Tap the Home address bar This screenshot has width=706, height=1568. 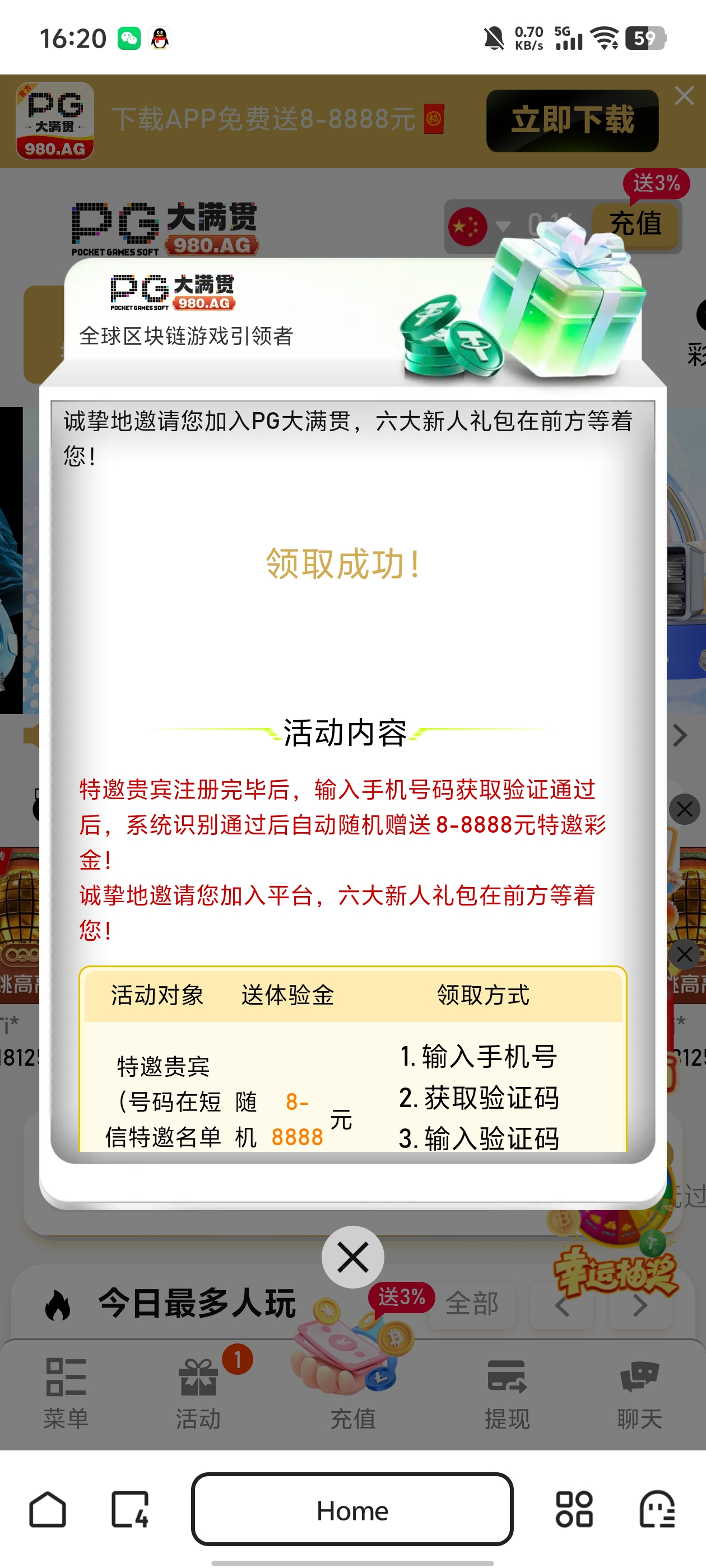click(352, 1511)
